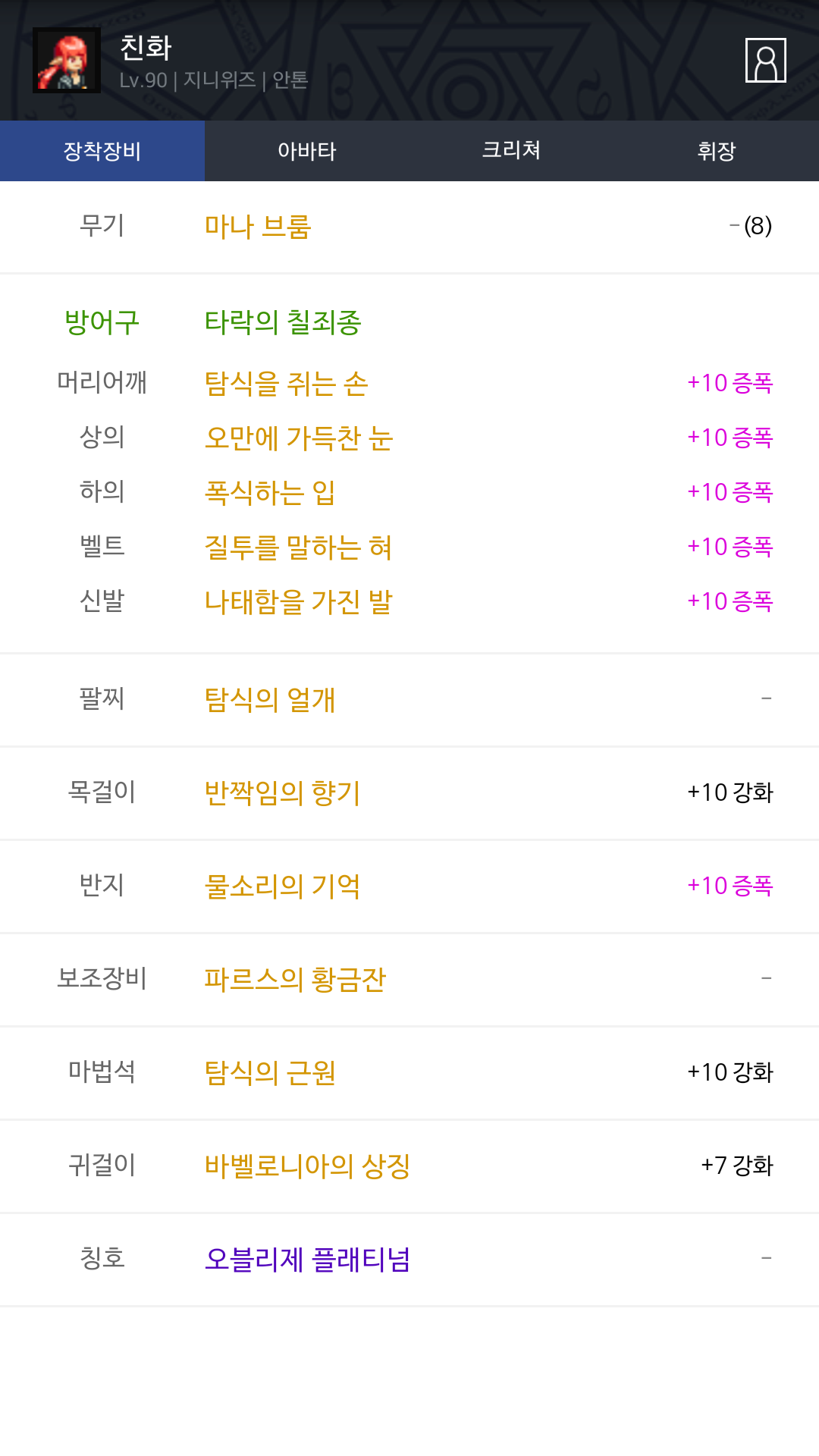Open the 파르스의 황금잔 item

click(x=295, y=980)
